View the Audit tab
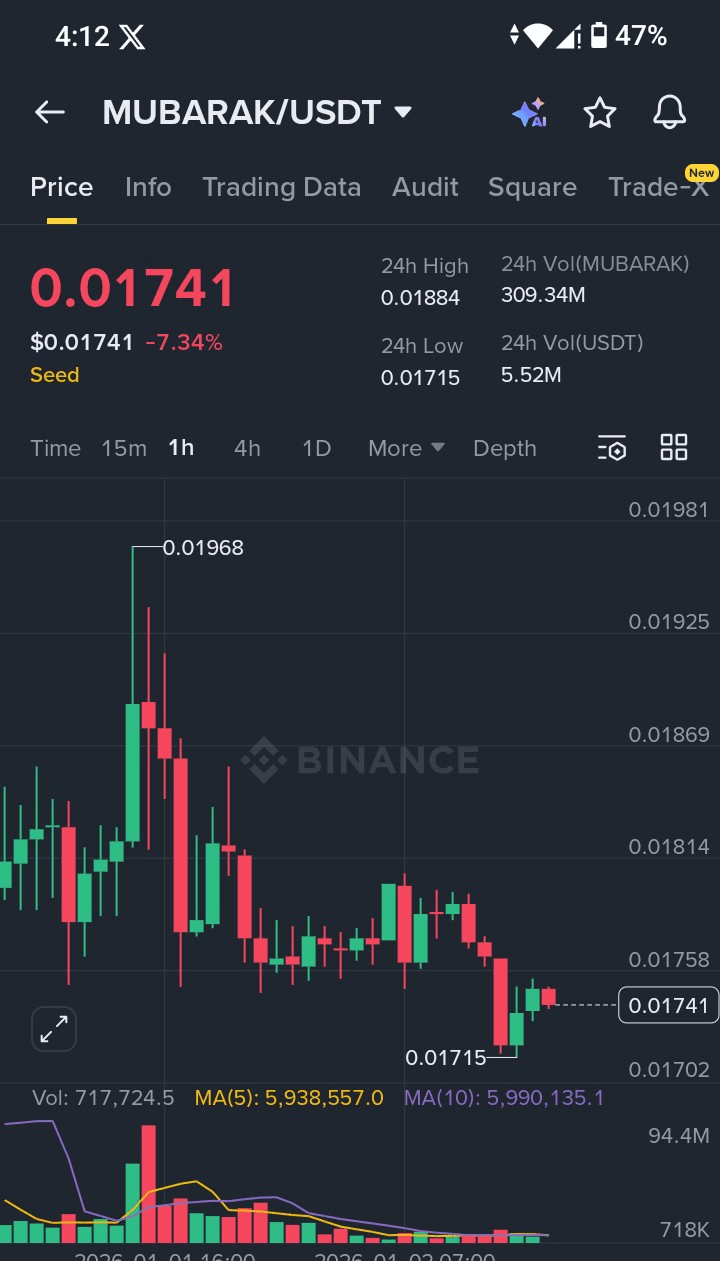The image size is (720, 1261). click(x=425, y=187)
